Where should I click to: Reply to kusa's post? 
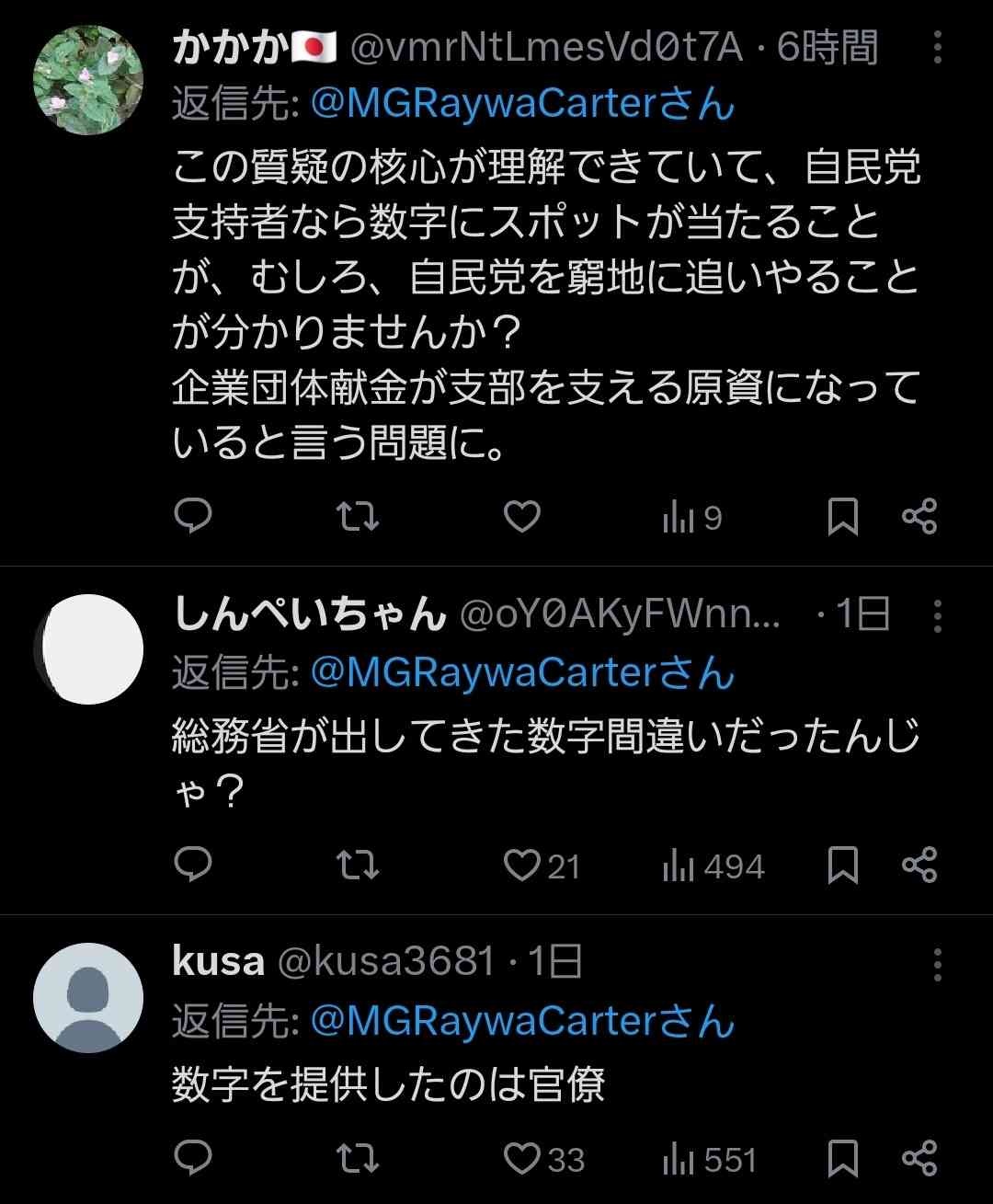tap(193, 1159)
